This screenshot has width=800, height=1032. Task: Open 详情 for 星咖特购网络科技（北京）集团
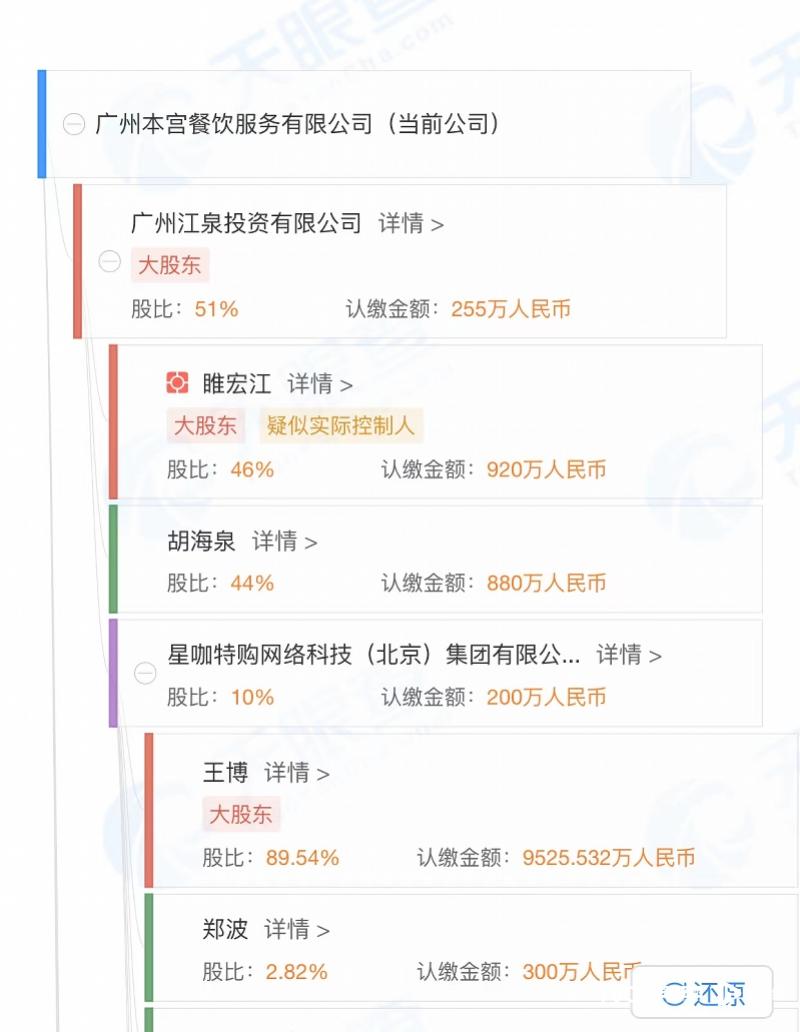tap(628, 656)
